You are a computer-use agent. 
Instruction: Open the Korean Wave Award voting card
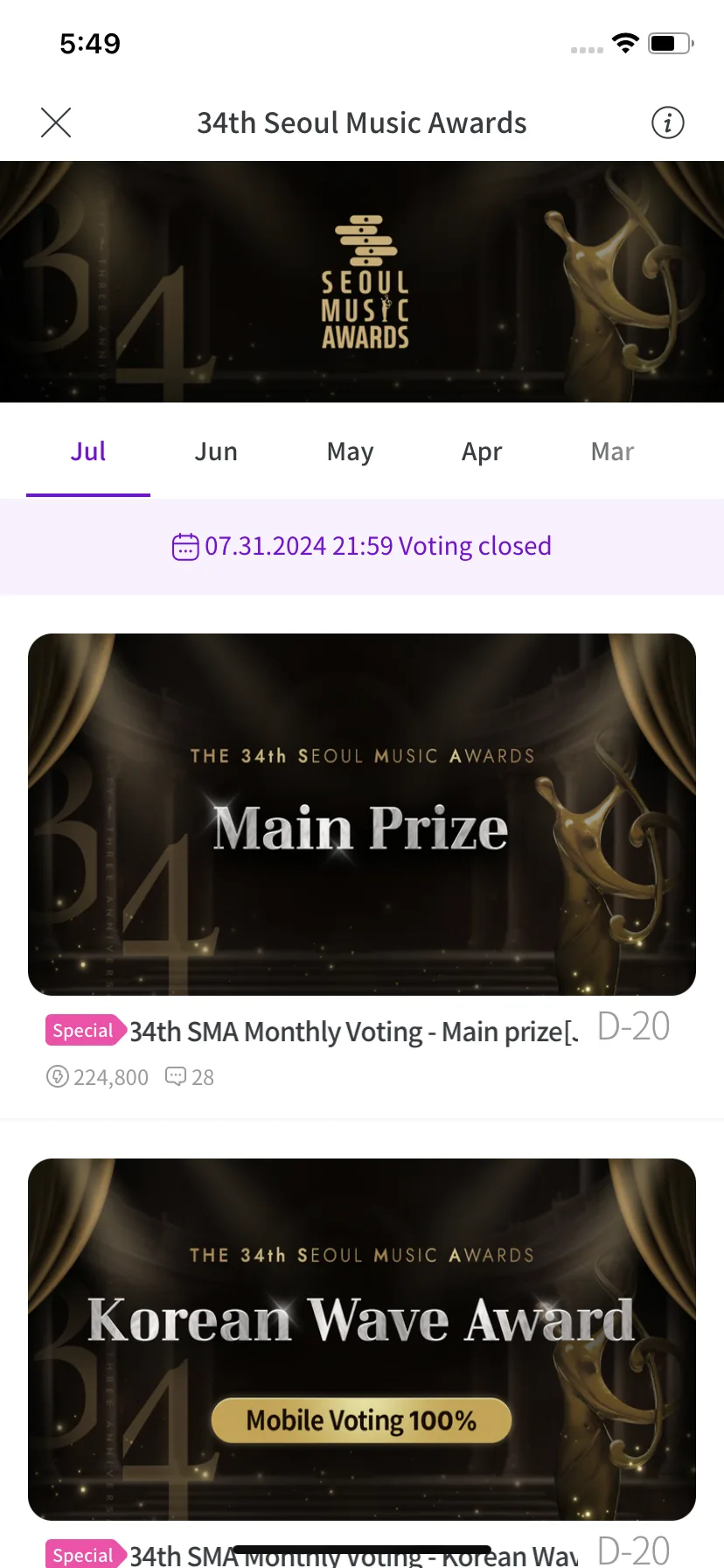point(362,1339)
